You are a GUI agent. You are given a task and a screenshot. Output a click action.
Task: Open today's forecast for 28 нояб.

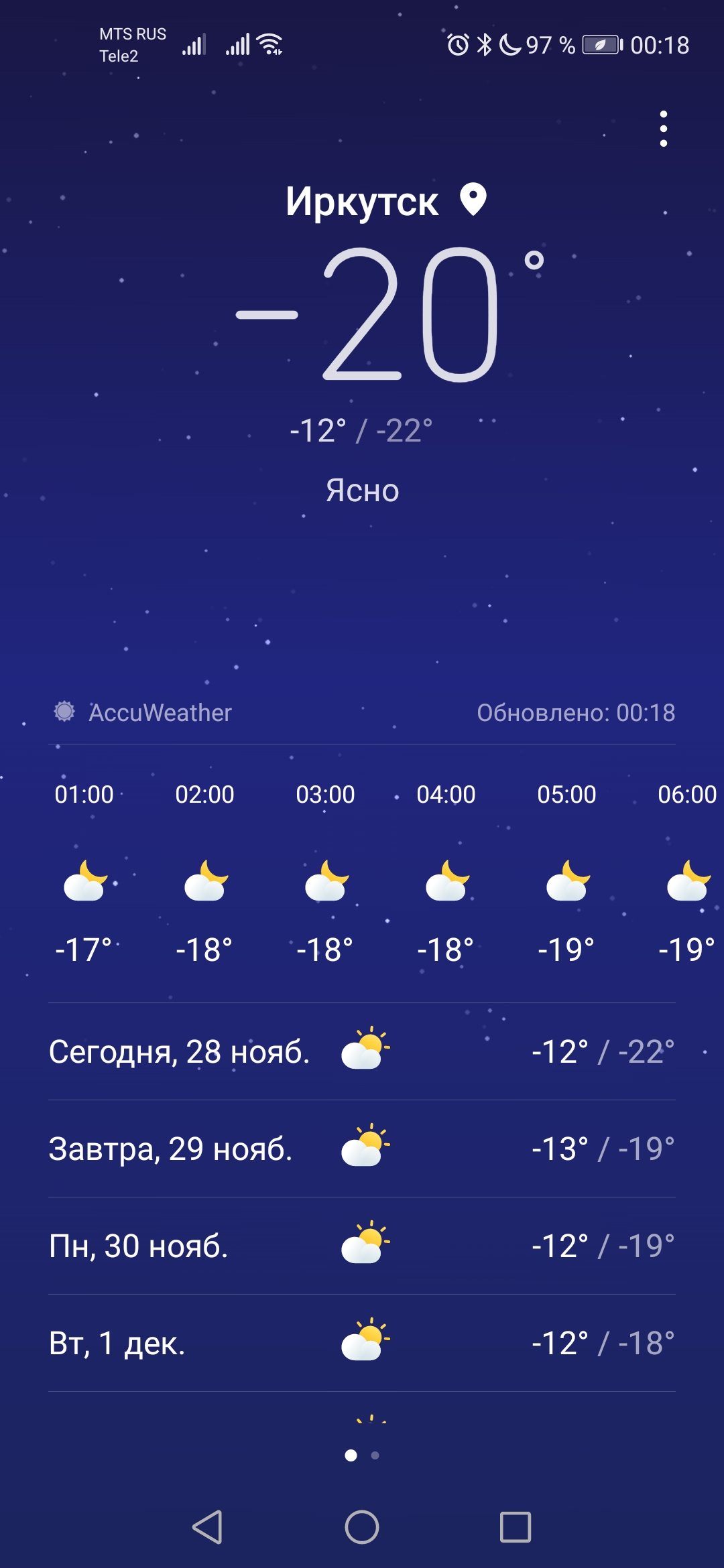click(362, 1051)
